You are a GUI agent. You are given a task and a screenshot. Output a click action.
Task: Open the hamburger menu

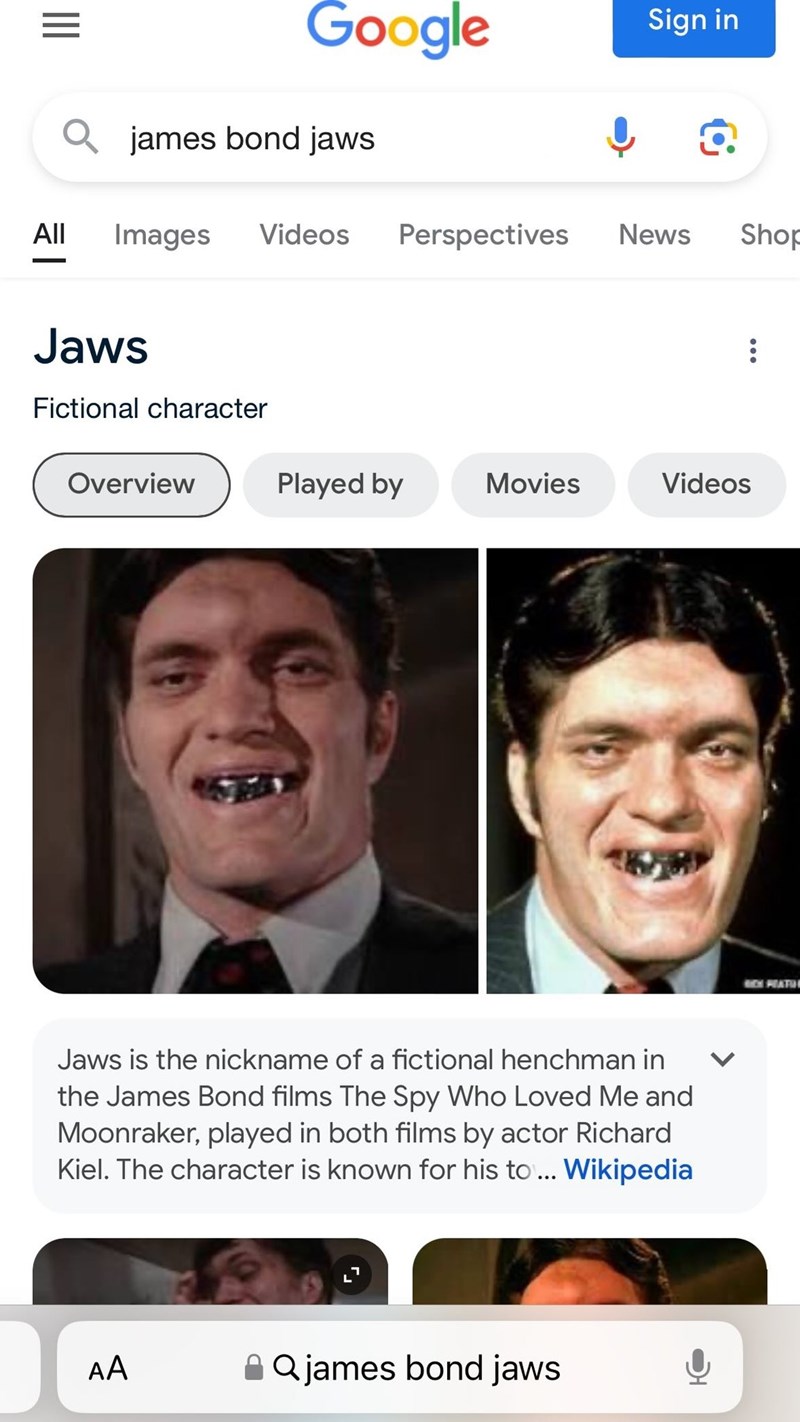60,28
